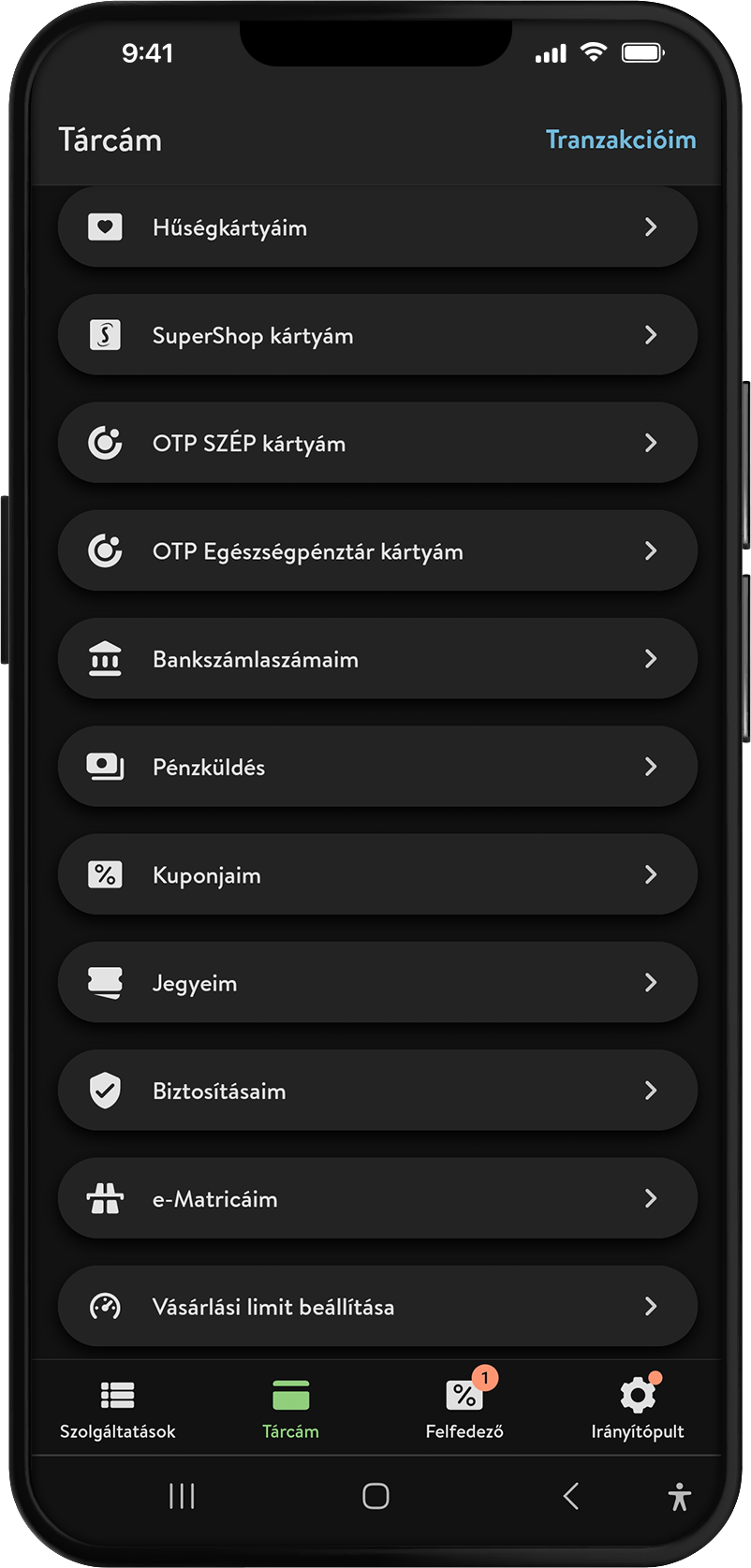Viewport: 751px width, 1568px height.
Task: Select the Tárcám tab
Action: 290,1409
